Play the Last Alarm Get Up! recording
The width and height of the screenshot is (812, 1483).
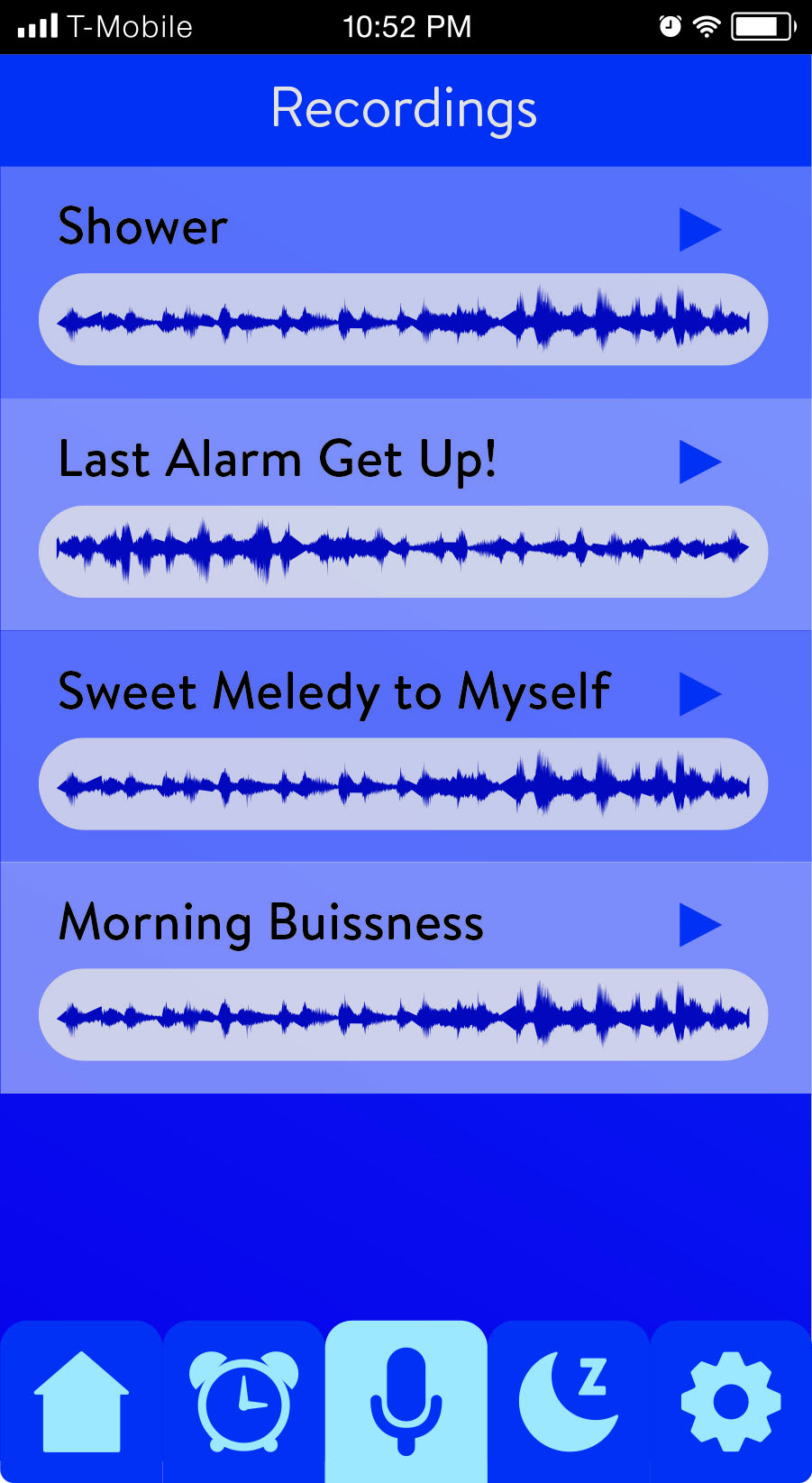699,462
